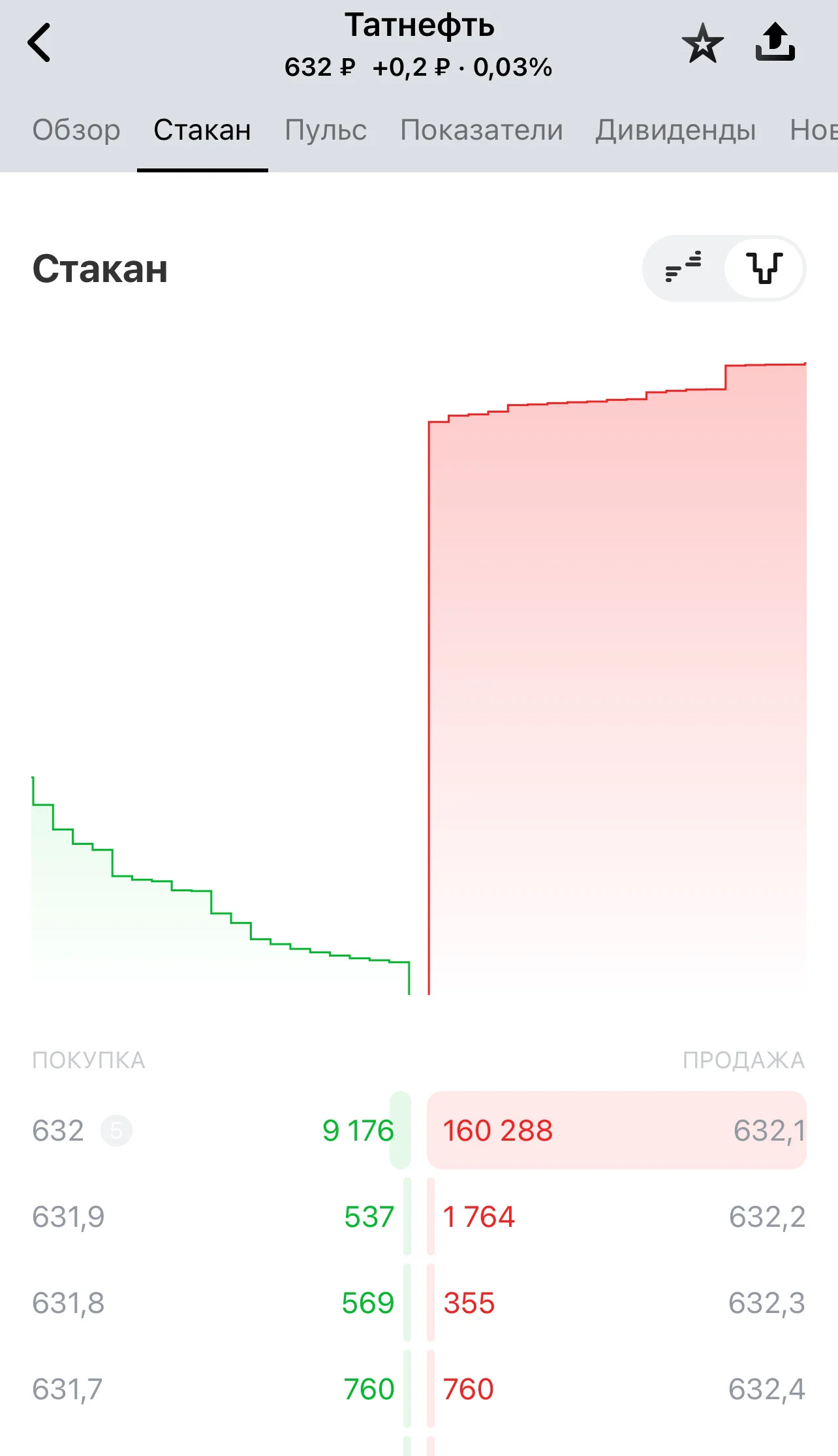Select the depth chart view icon

764,268
